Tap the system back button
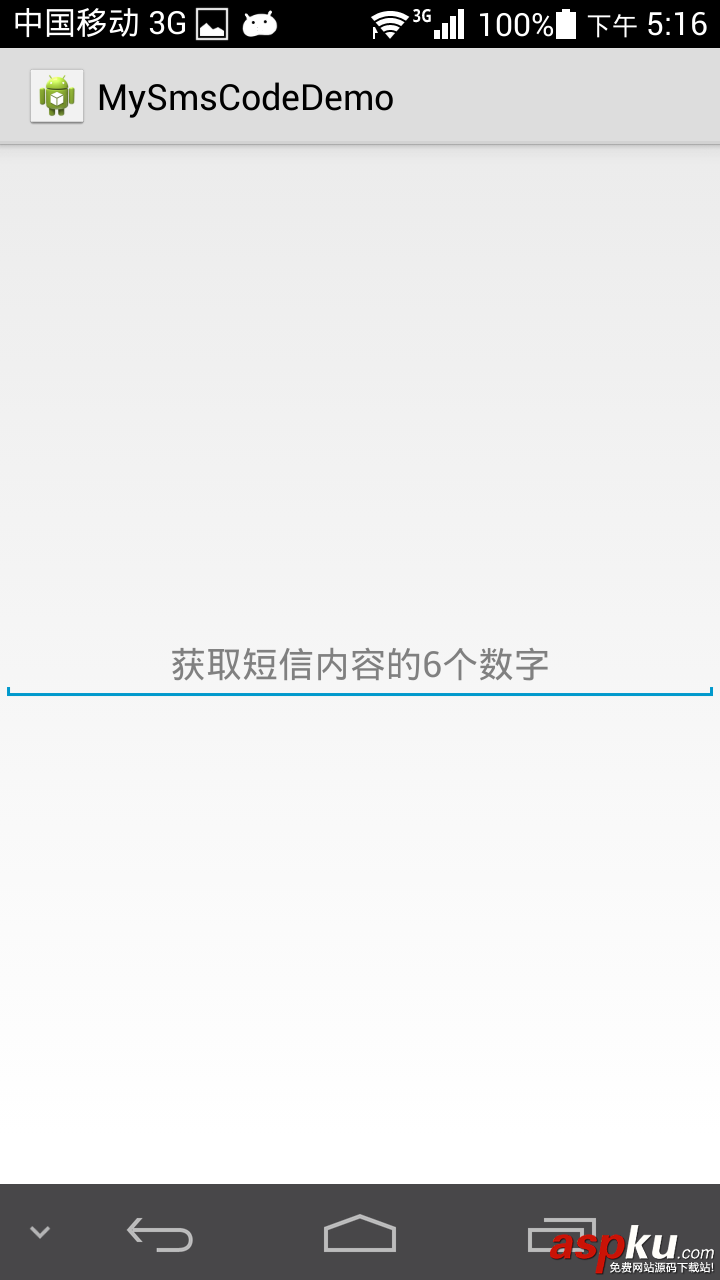 click(160, 1234)
